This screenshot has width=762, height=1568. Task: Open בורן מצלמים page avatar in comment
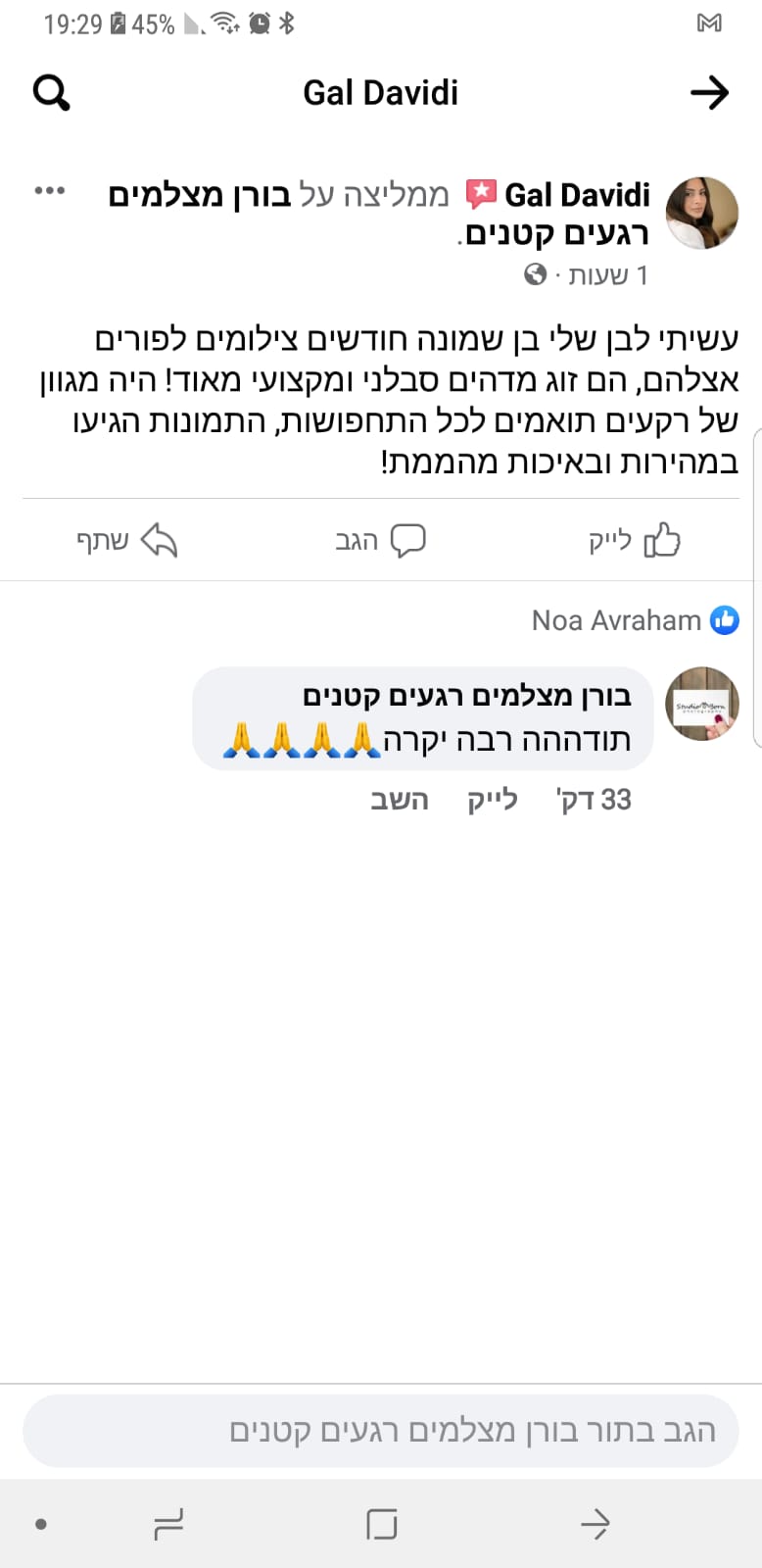[x=701, y=704]
